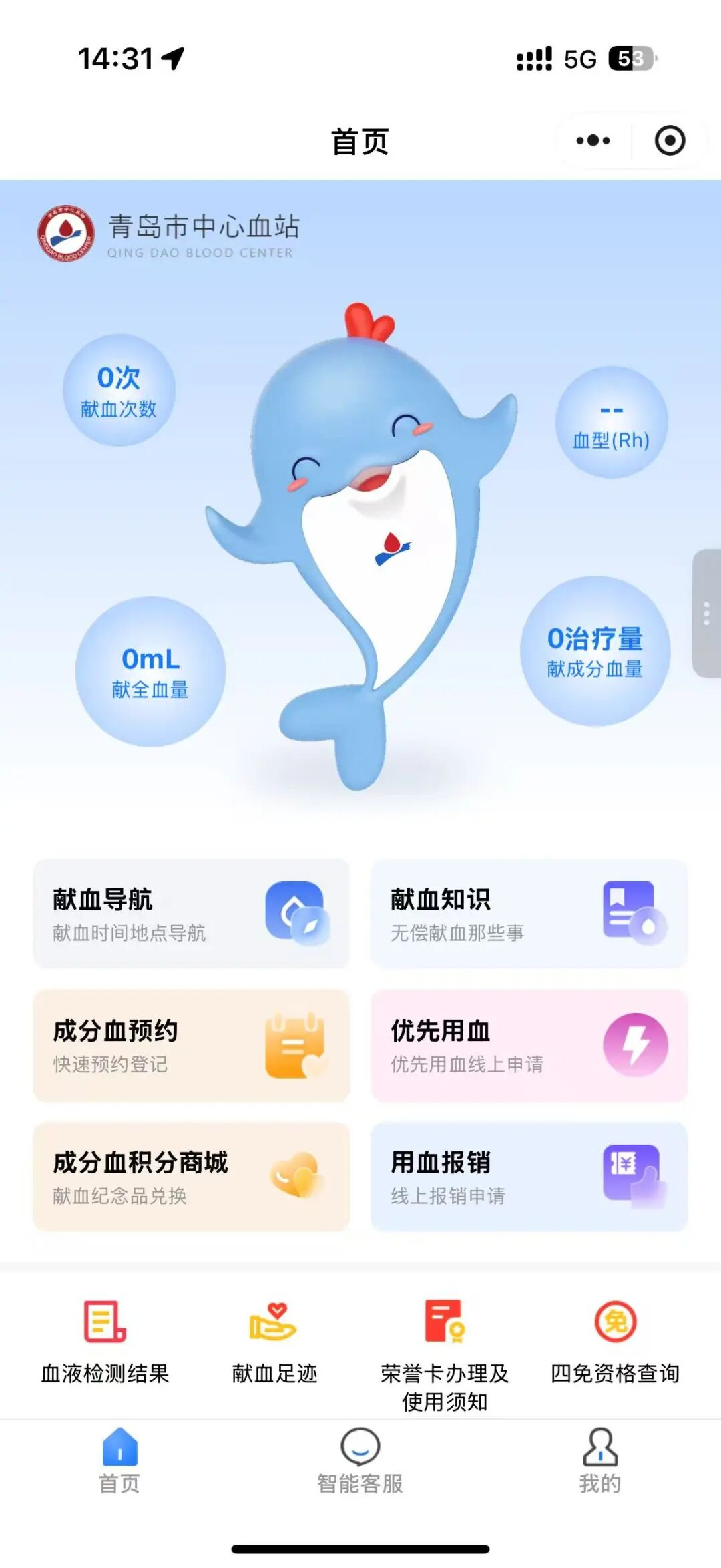Tap the 献全血量 whole blood volume bubble

[x=150, y=671]
